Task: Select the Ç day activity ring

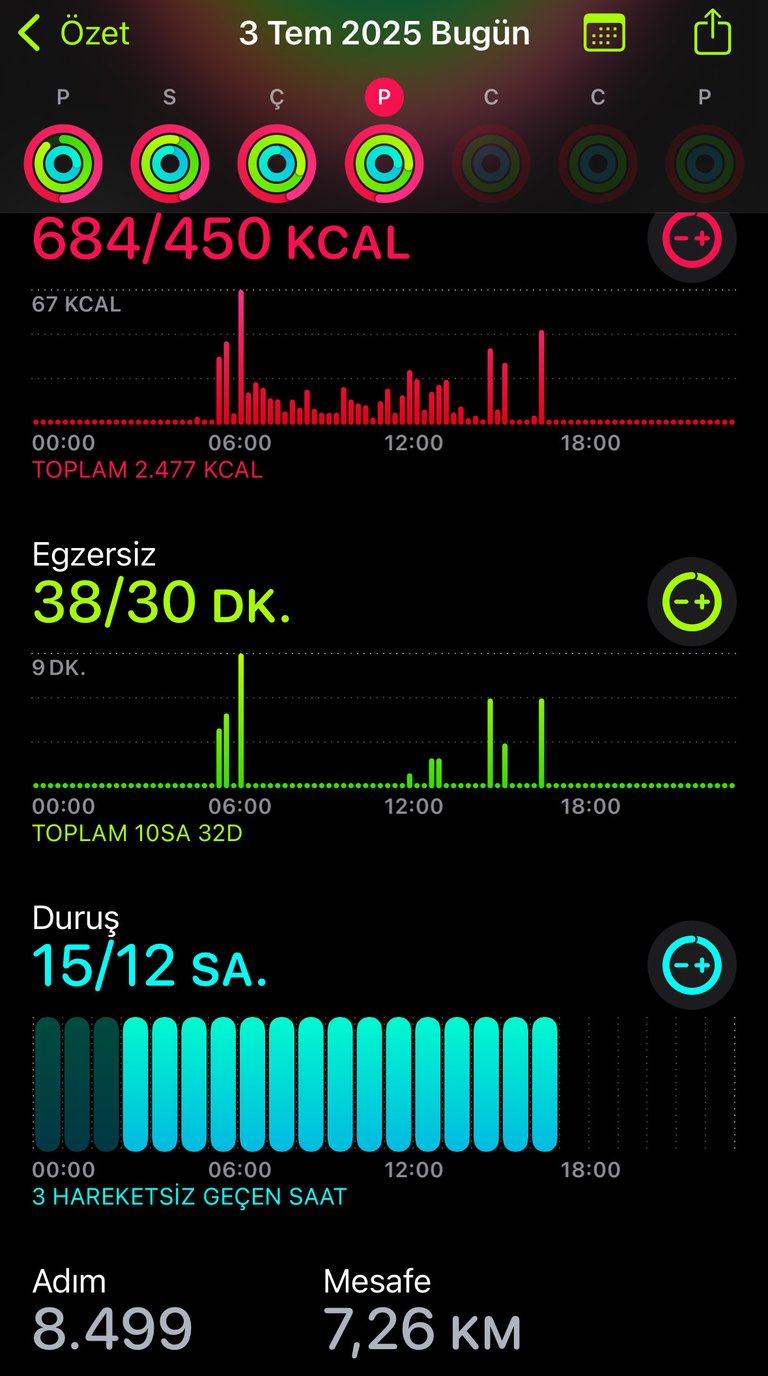Action: 277,164
